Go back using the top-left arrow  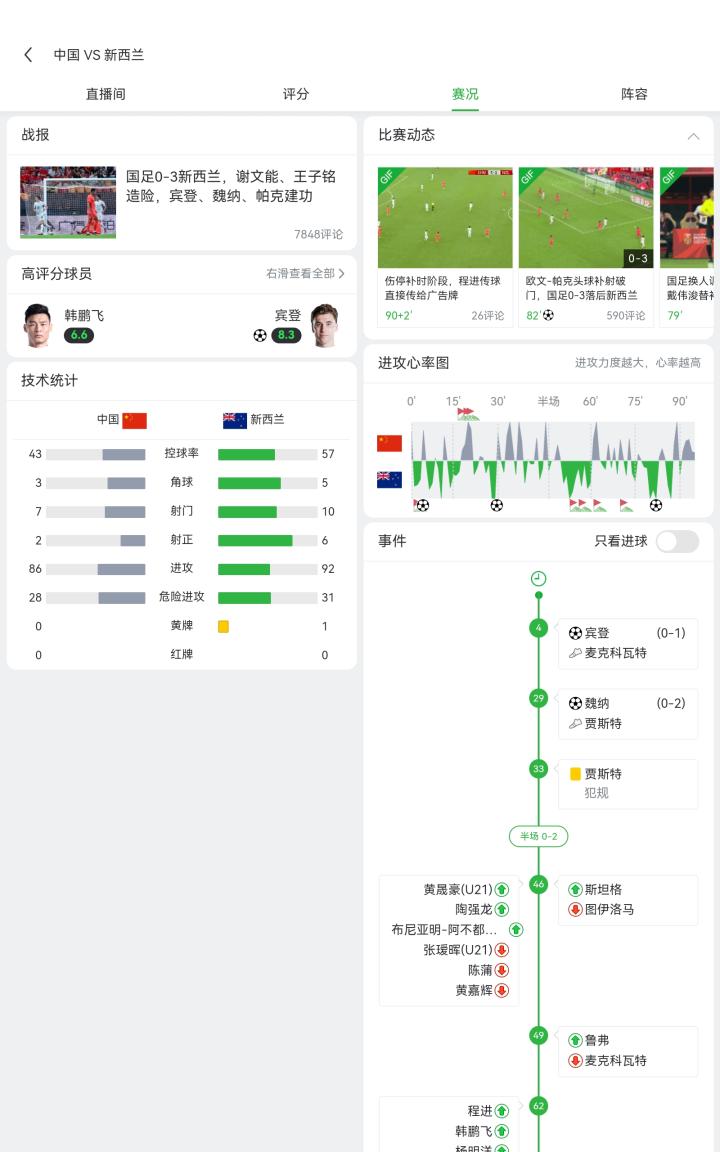click(29, 54)
